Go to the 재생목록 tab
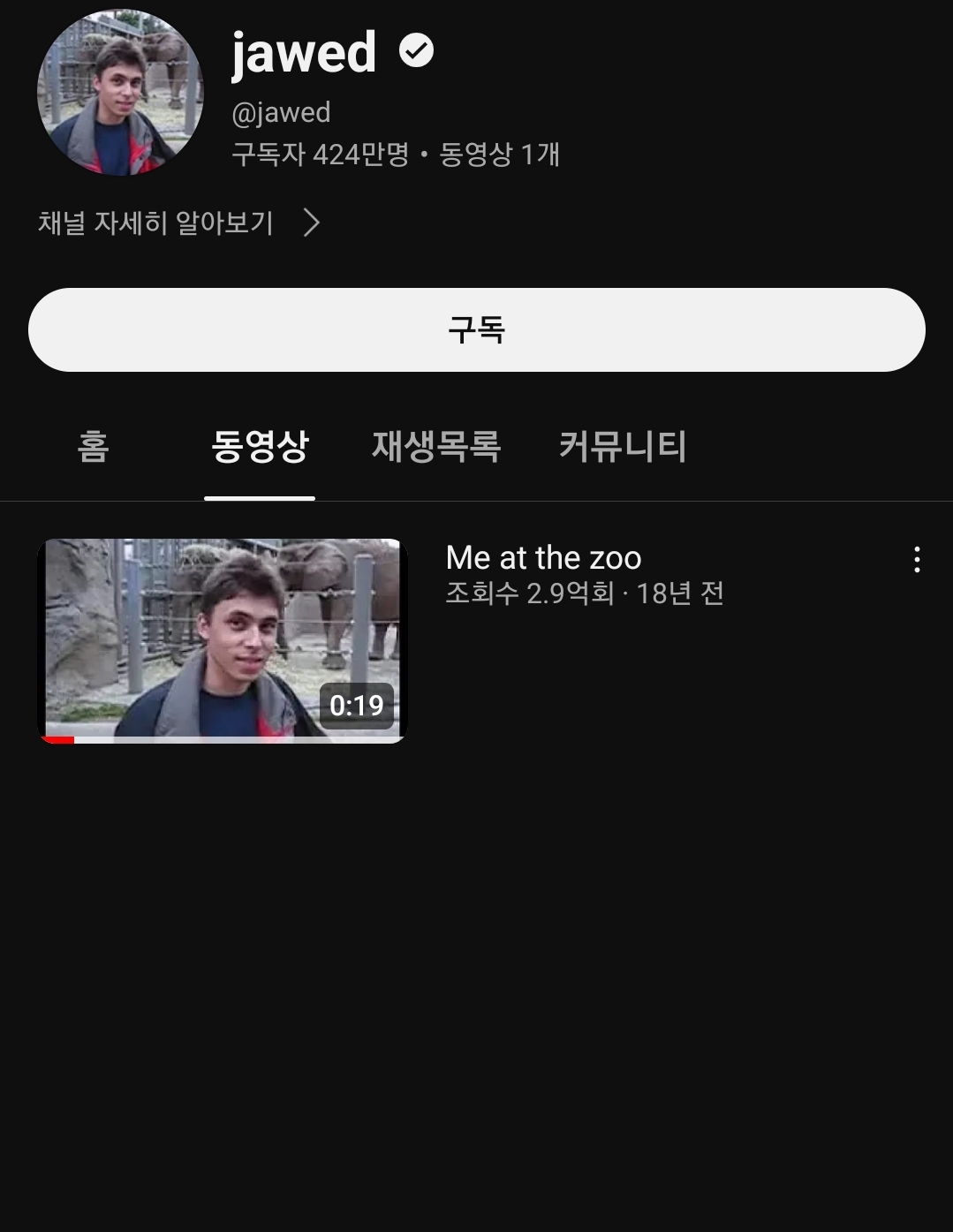The height and width of the screenshot is (1232, 953). (x=436, y=446)
